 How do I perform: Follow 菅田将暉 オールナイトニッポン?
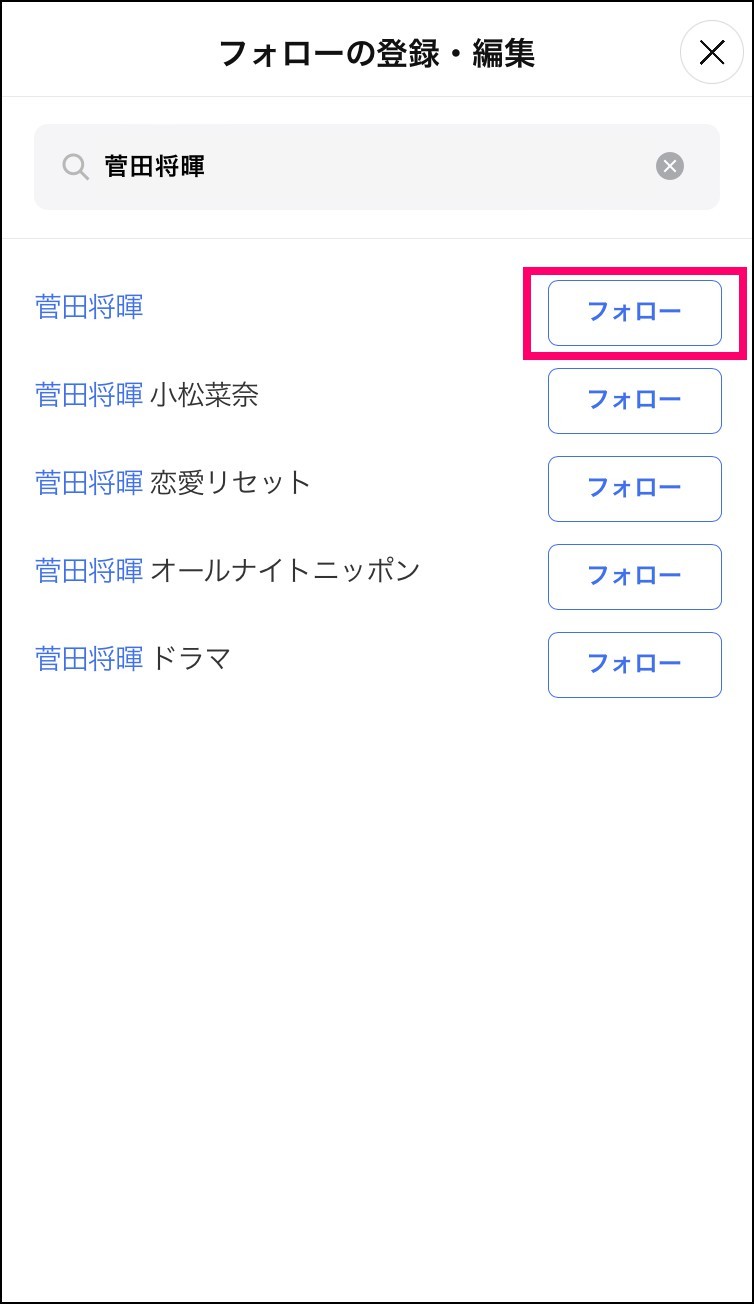[635, 577]
